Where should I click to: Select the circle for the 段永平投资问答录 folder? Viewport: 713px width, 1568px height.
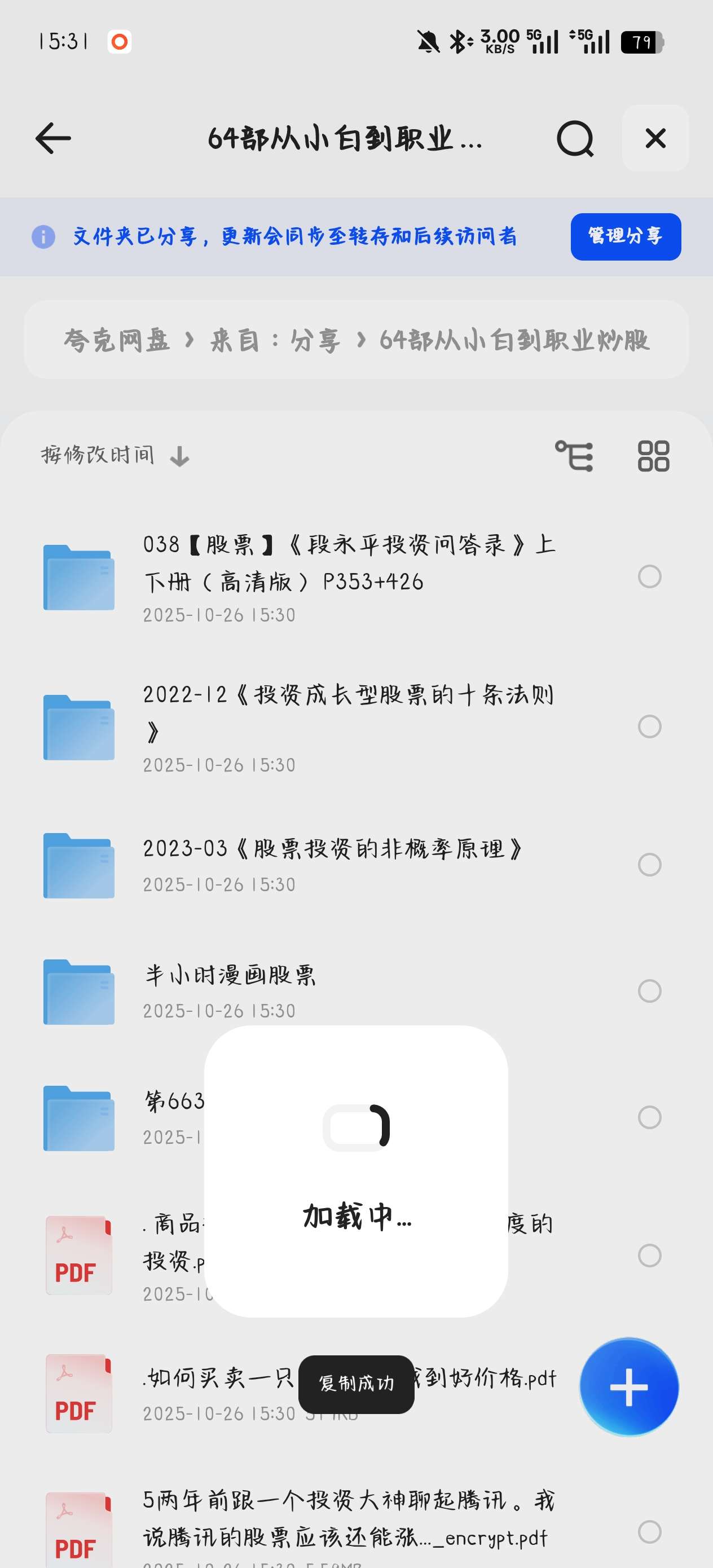(x=650, y=577)
